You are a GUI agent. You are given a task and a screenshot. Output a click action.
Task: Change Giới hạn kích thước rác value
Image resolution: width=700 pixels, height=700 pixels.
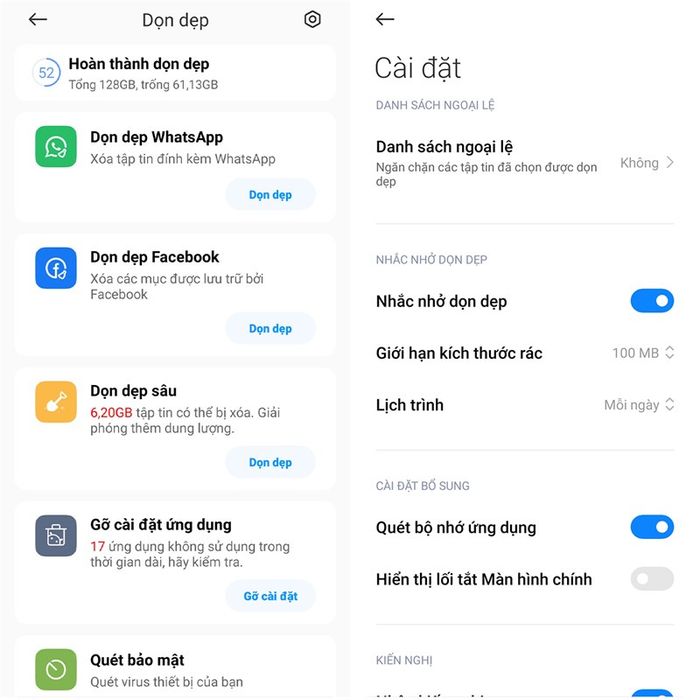642,353
